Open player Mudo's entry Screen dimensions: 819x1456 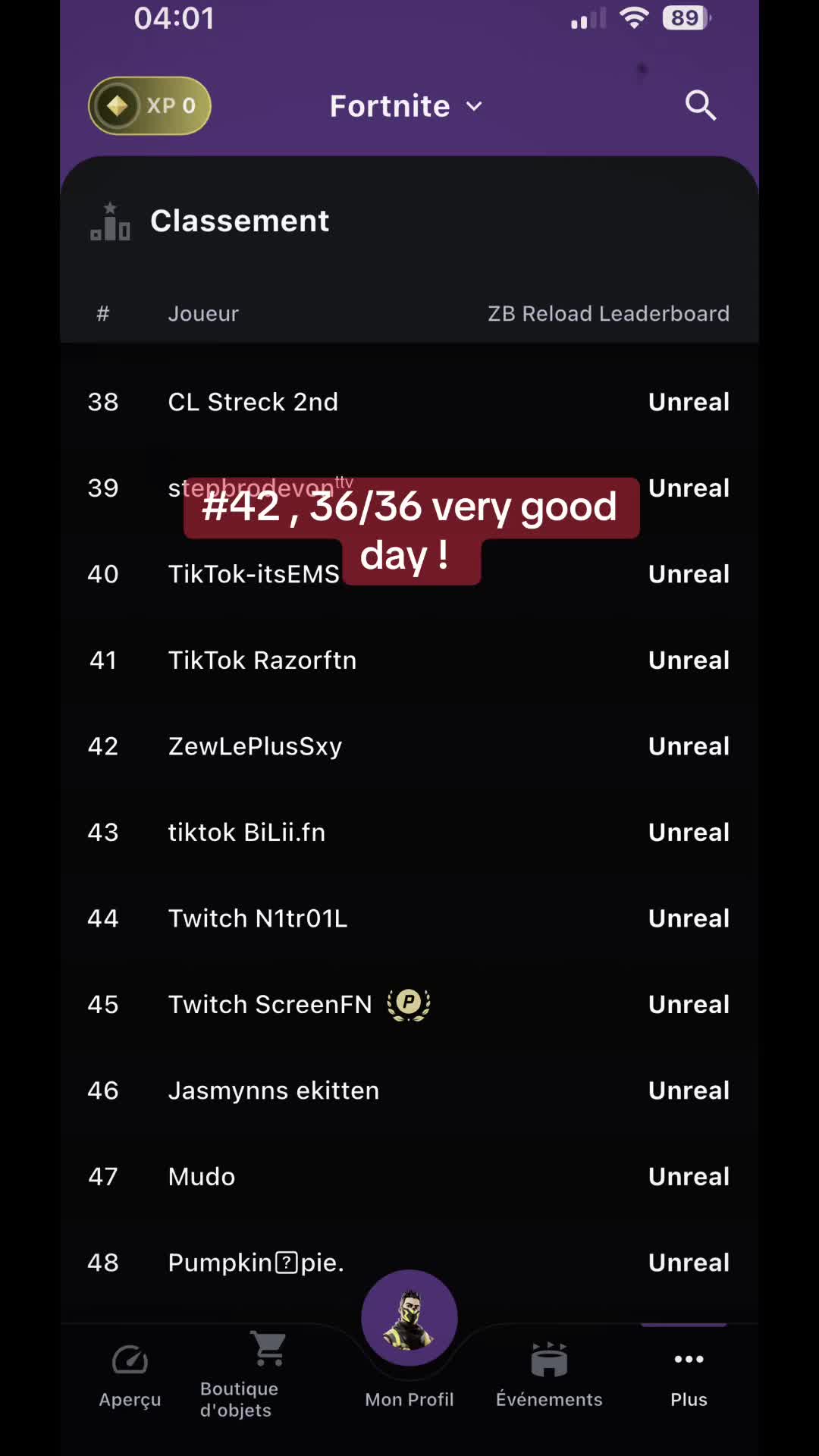click(x=409, y=1176)
